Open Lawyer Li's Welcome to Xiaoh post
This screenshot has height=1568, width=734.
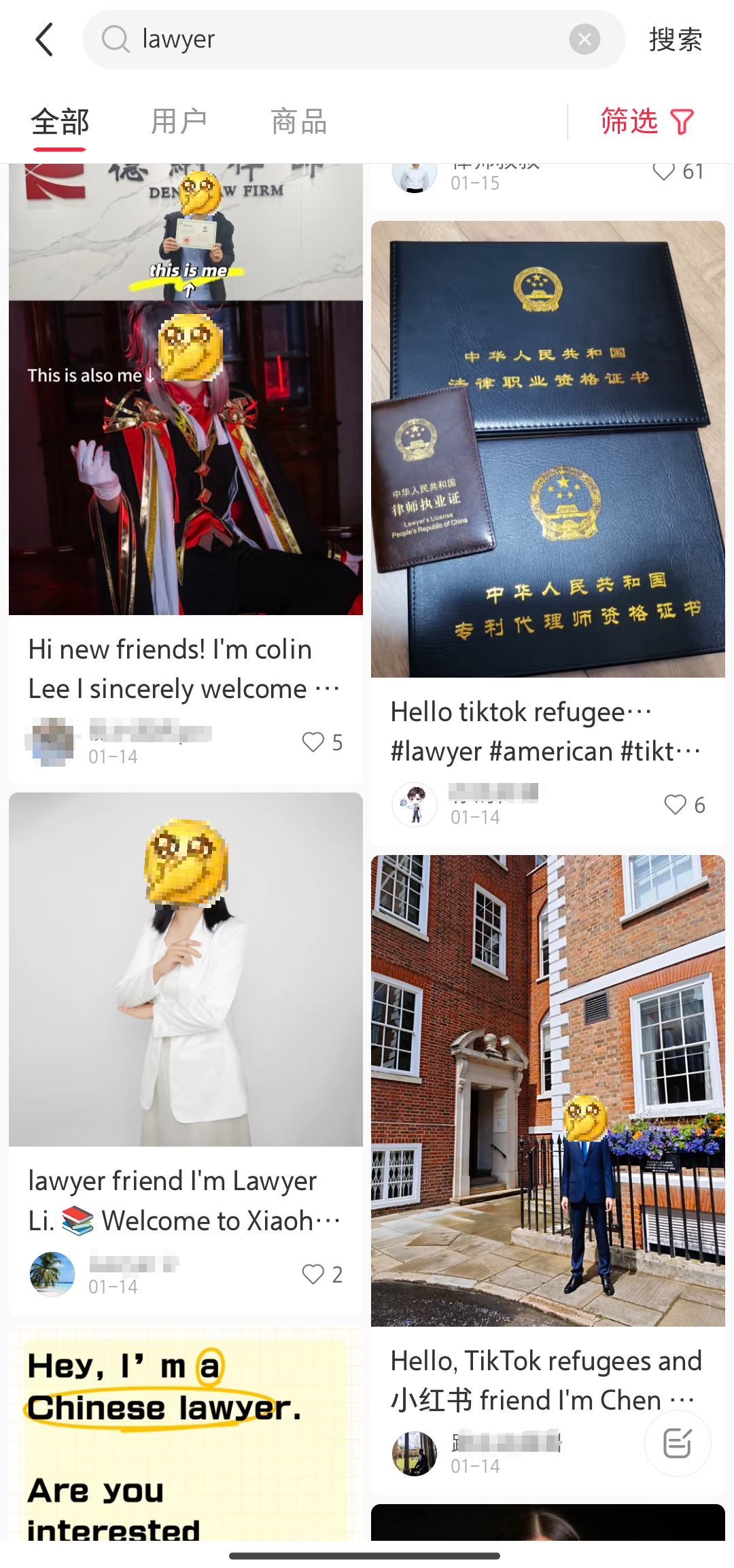(186, 1201)
